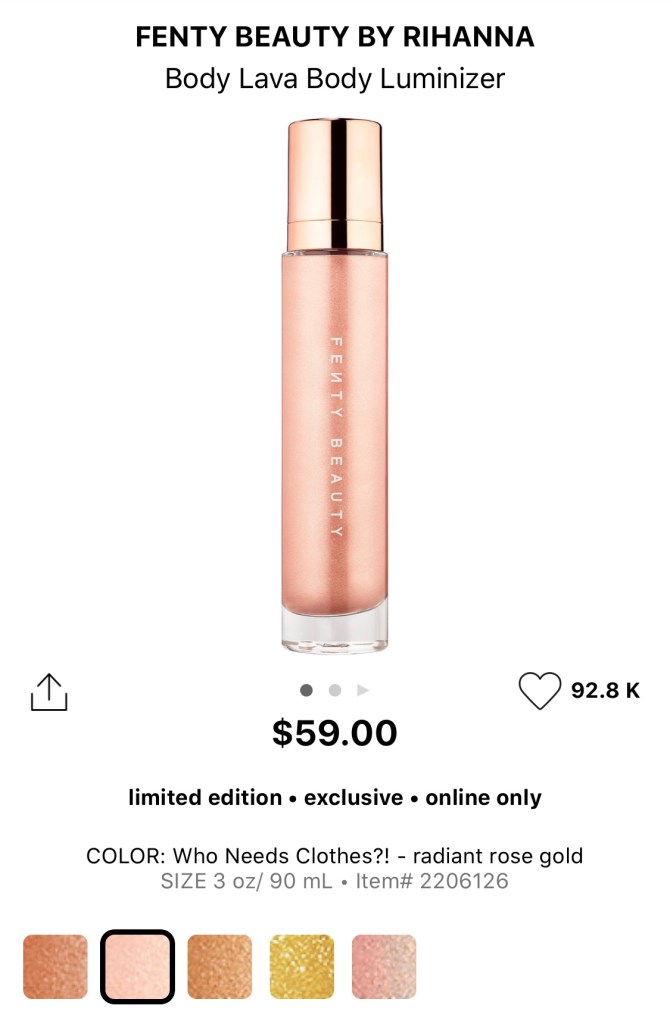Select the light rose gold swatch
Viewport: 670px width, 1024px height.
[x=138, y=966]
